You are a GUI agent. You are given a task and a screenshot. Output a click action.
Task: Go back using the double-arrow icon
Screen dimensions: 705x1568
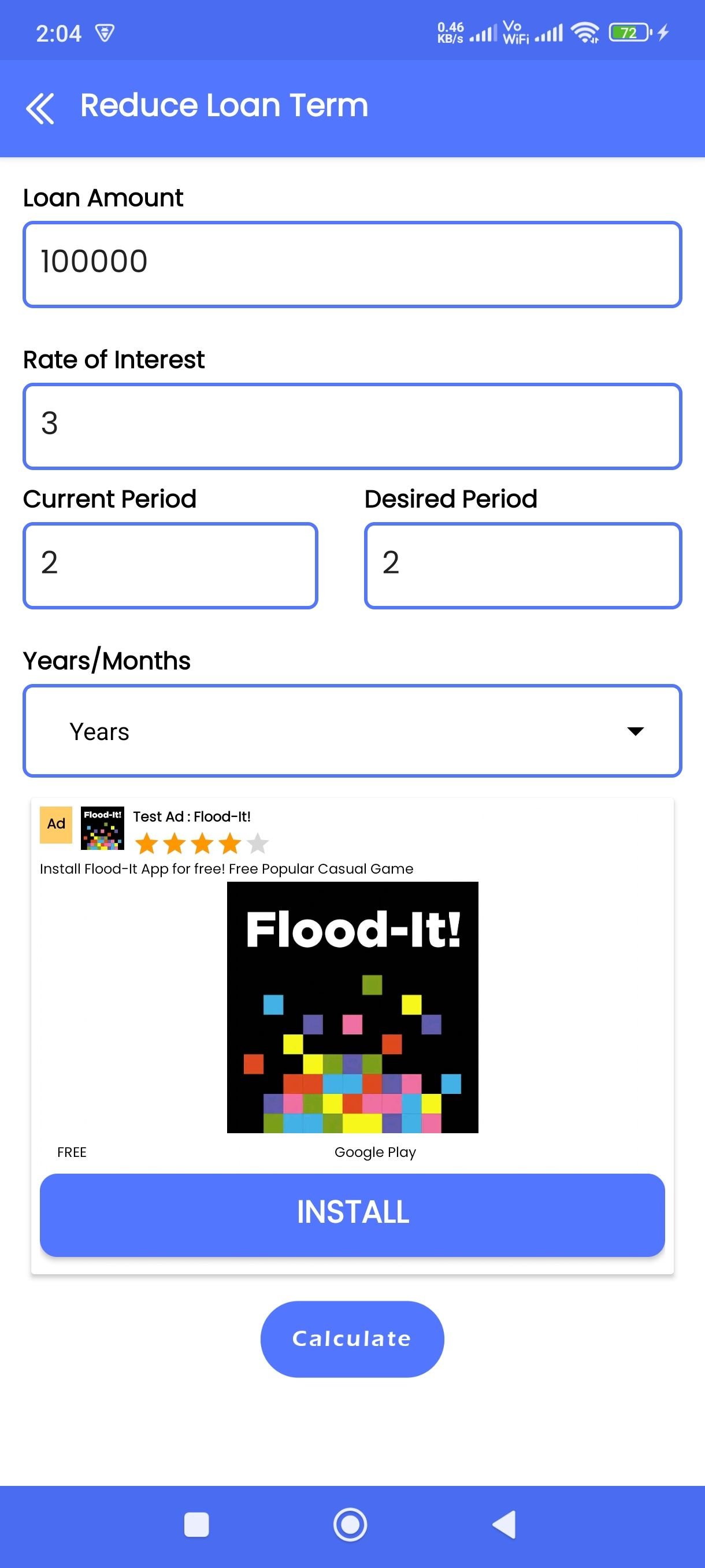pos(40,108)
